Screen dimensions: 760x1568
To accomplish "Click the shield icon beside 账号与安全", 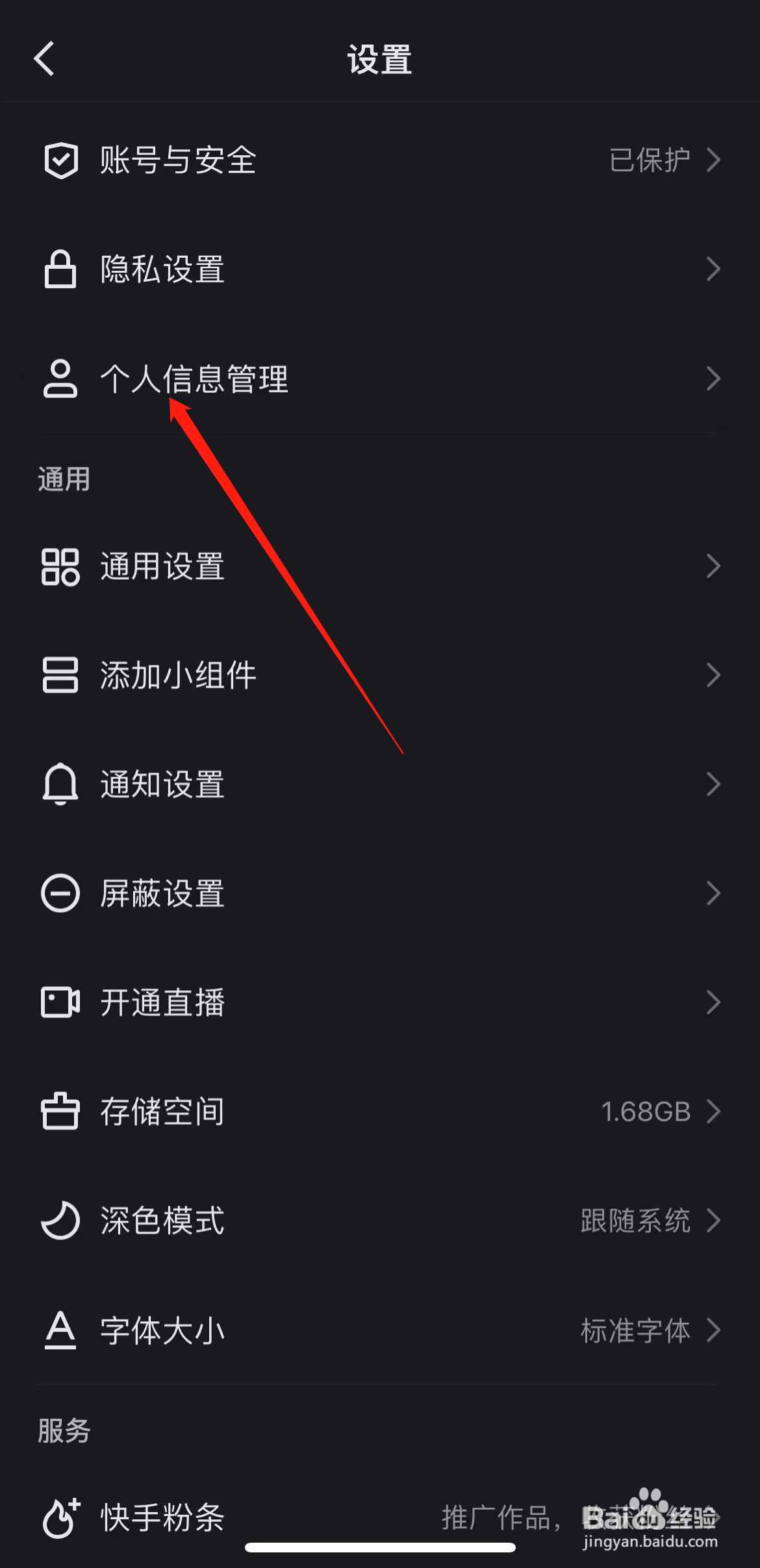I will (60, 159).
